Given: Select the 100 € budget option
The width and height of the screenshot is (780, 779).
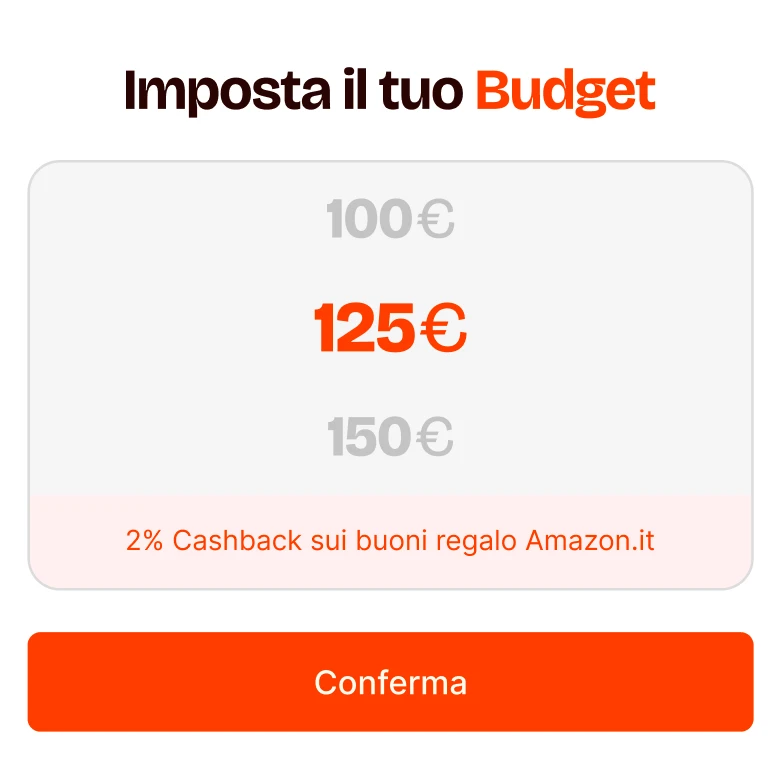Looking at the screenshot, I should point(390,220).
